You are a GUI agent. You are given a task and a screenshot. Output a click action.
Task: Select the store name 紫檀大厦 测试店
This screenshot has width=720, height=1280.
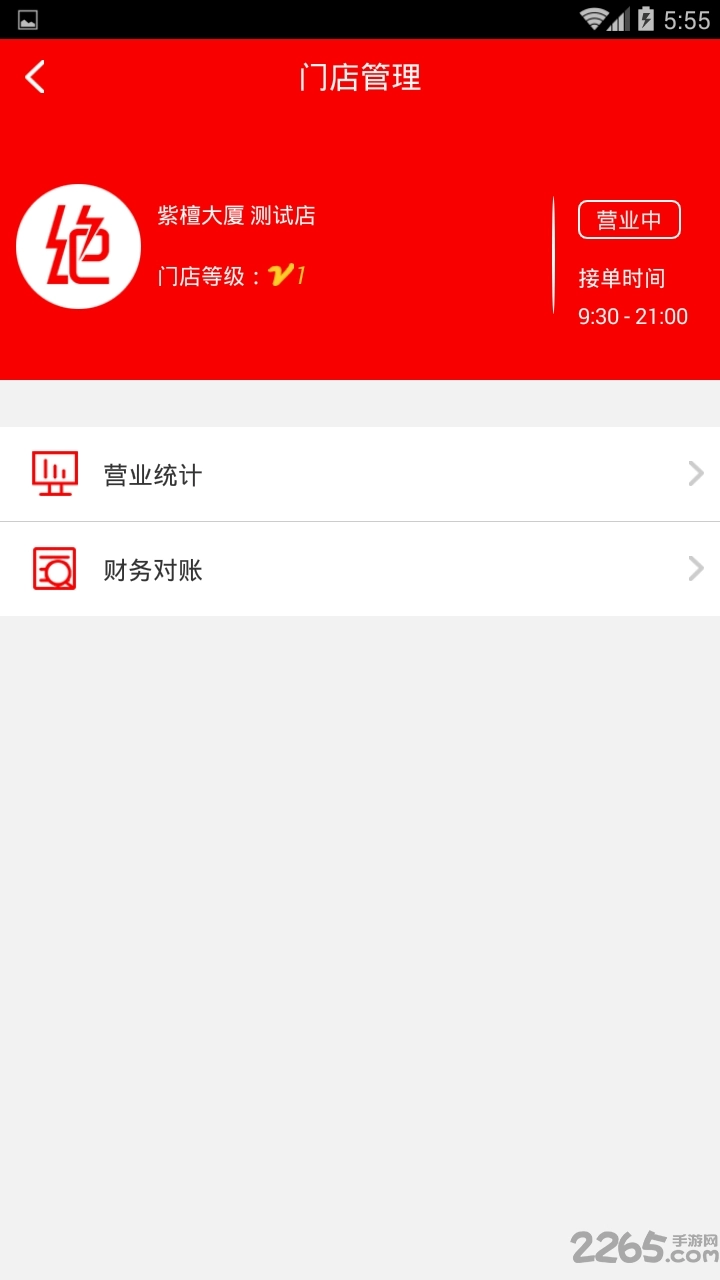click(238, 215)
